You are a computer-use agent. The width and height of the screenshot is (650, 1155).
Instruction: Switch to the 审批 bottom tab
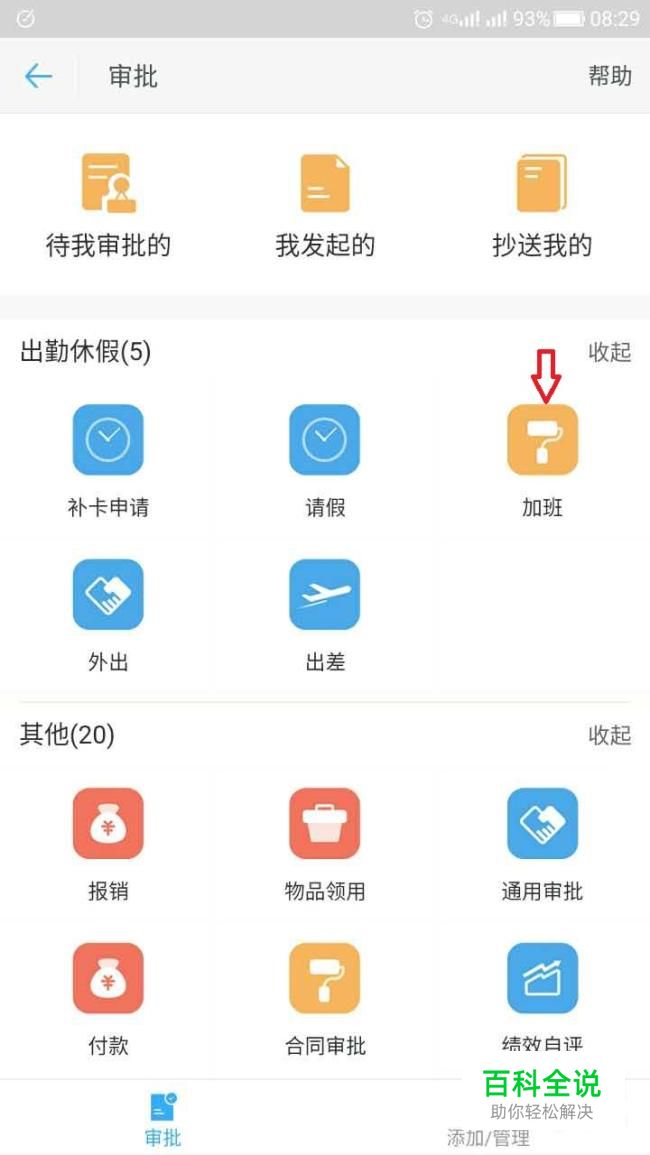point(163,1118)
